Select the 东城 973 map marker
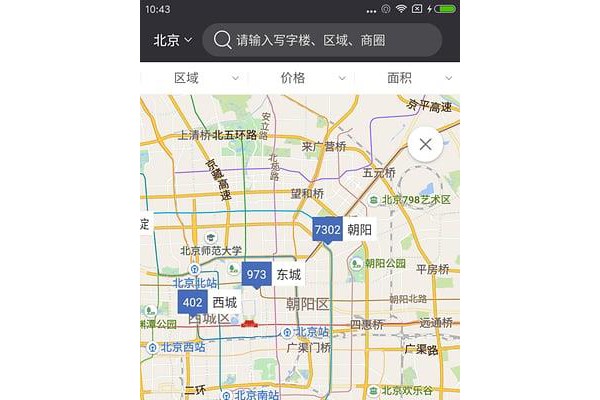The width and height of the screenshot is (600, 400). [274, 274]
